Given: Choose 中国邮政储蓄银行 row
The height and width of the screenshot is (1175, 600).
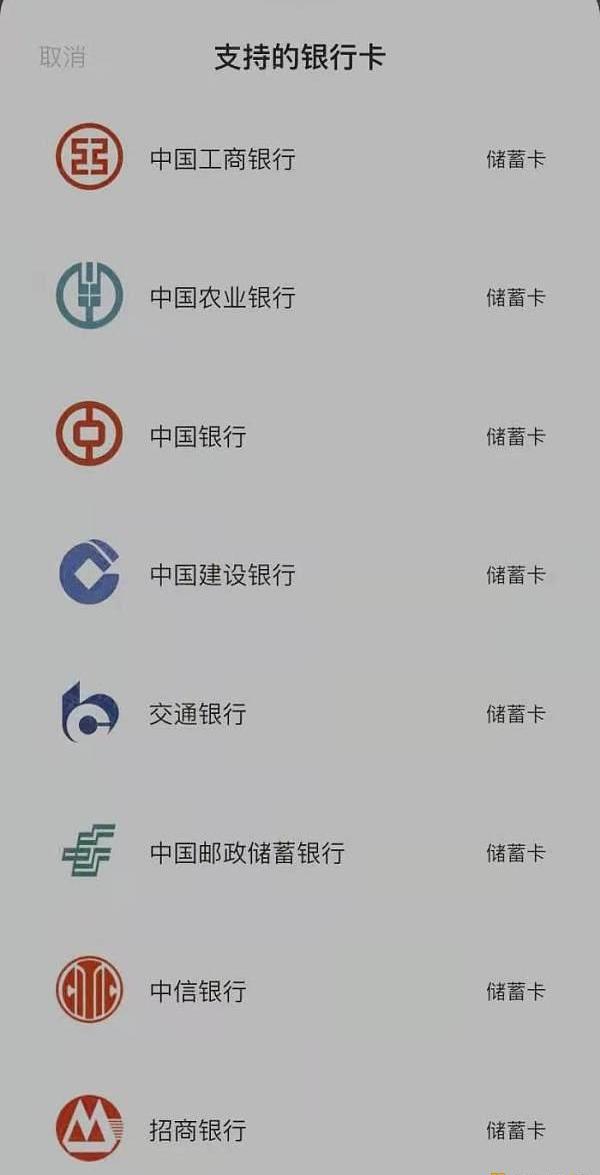Looking at the screenshot, I should (247, 853).
